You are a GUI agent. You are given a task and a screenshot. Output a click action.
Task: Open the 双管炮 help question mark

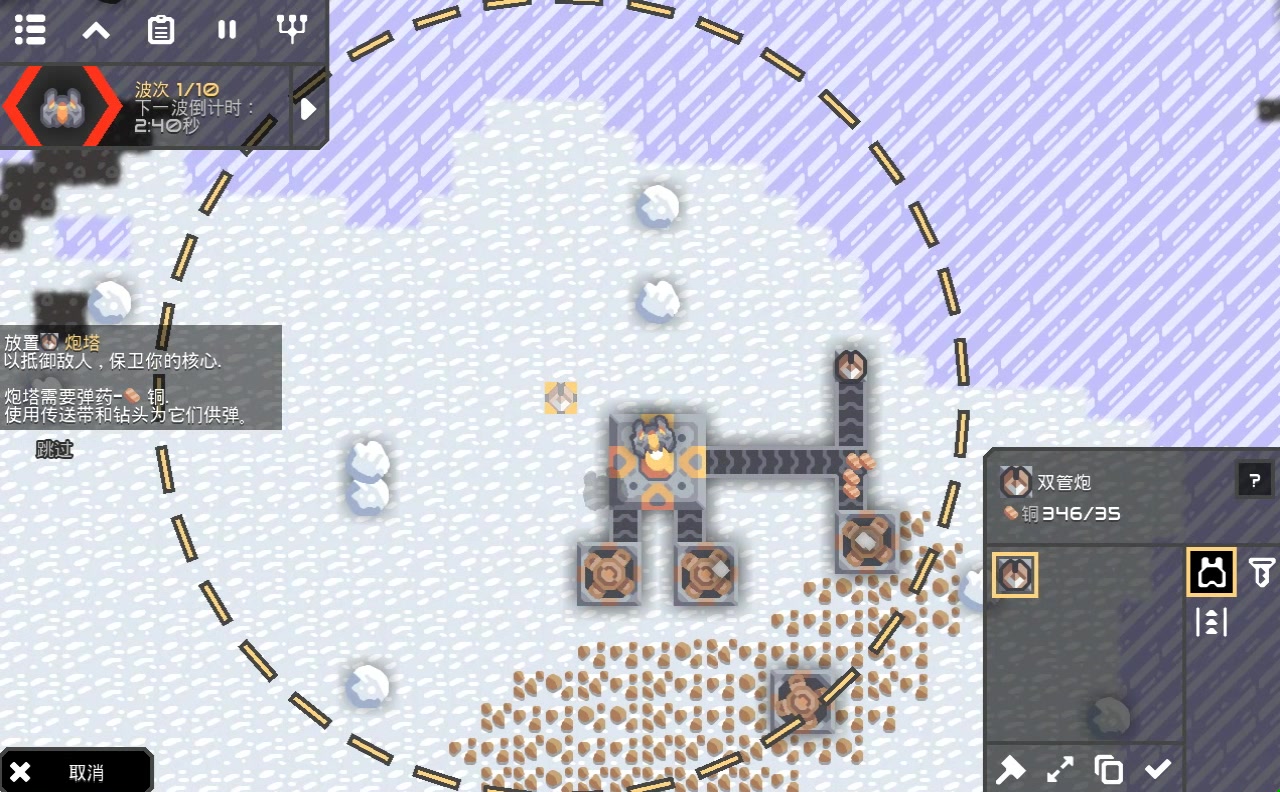(1255, 480)
